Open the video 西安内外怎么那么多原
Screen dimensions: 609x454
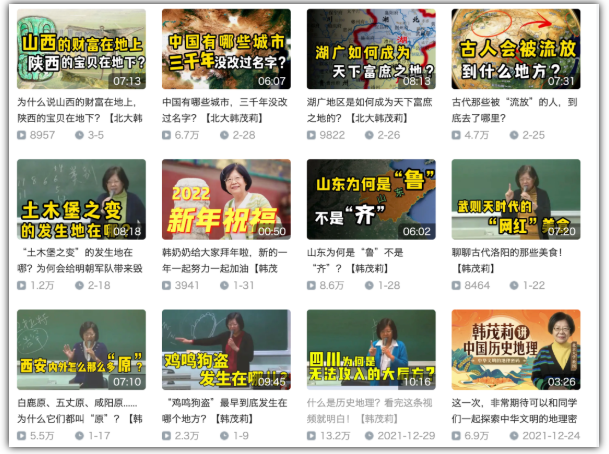[x=81, y=350]
